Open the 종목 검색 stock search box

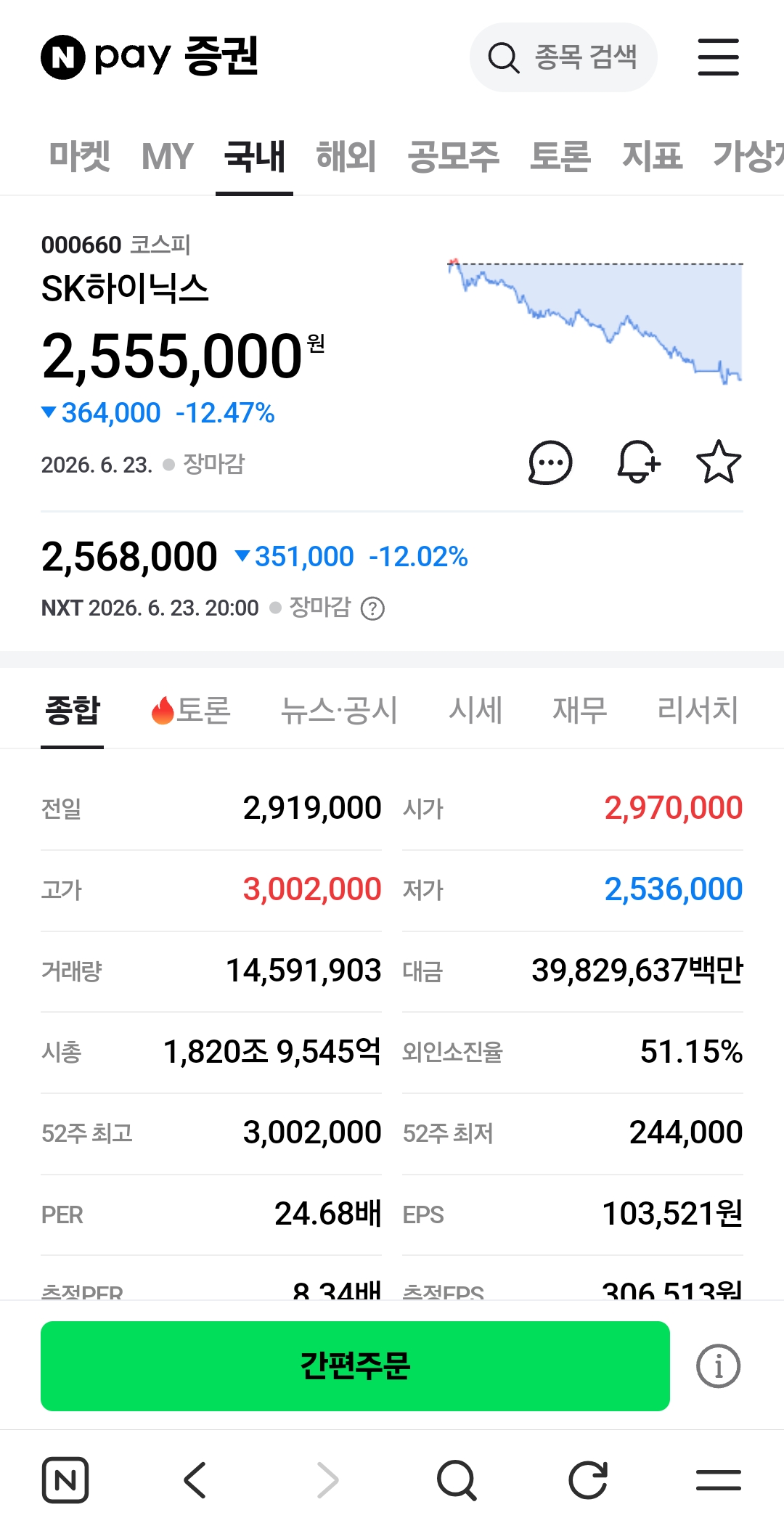point(563,57)
